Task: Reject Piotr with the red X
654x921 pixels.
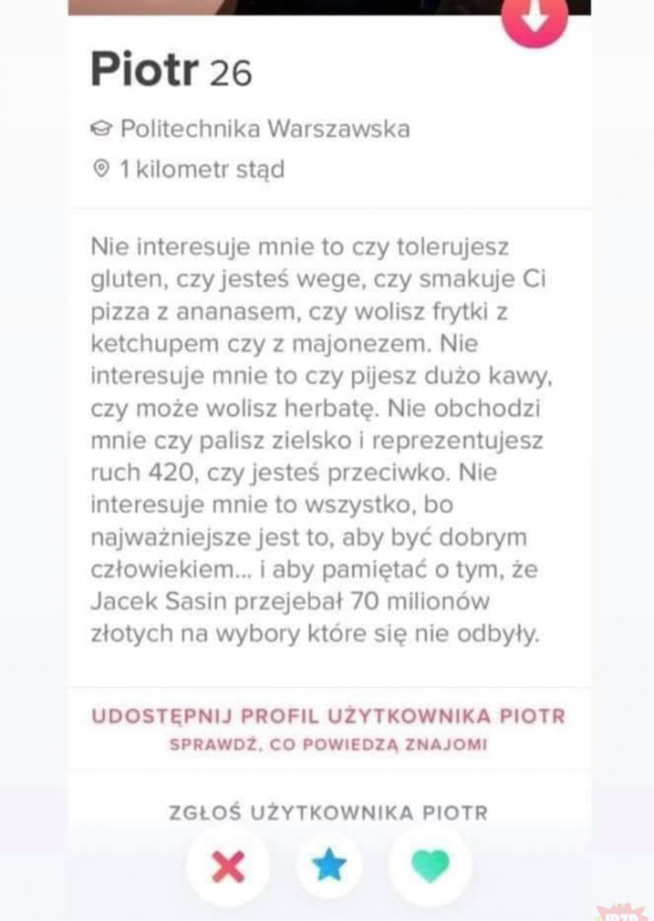Action: click(229, 864)
